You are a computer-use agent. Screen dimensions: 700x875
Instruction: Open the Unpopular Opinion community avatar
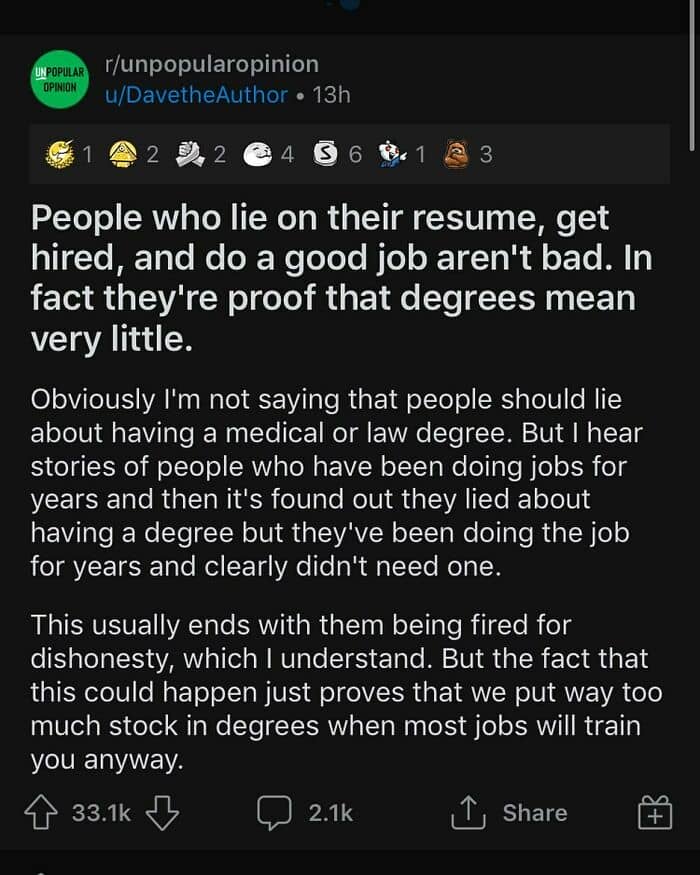tap(59, 79)
